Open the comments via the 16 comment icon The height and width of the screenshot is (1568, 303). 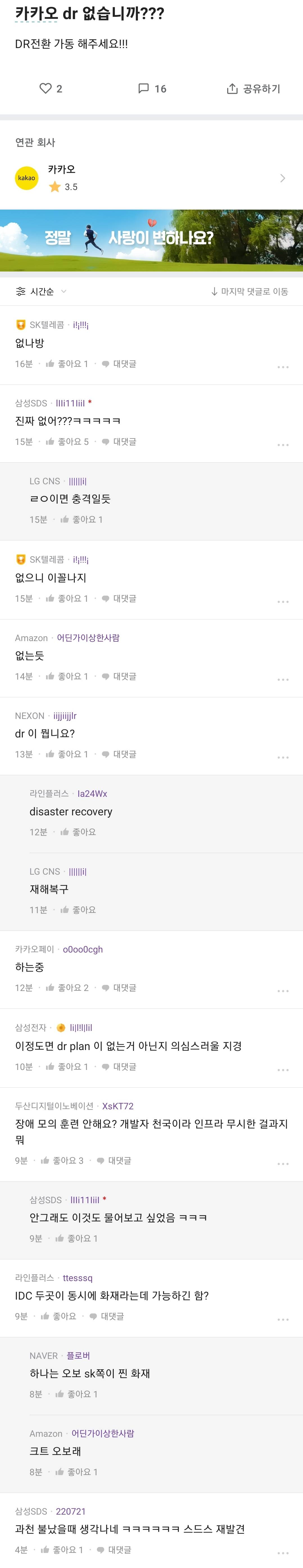click(x=152, y=89)
